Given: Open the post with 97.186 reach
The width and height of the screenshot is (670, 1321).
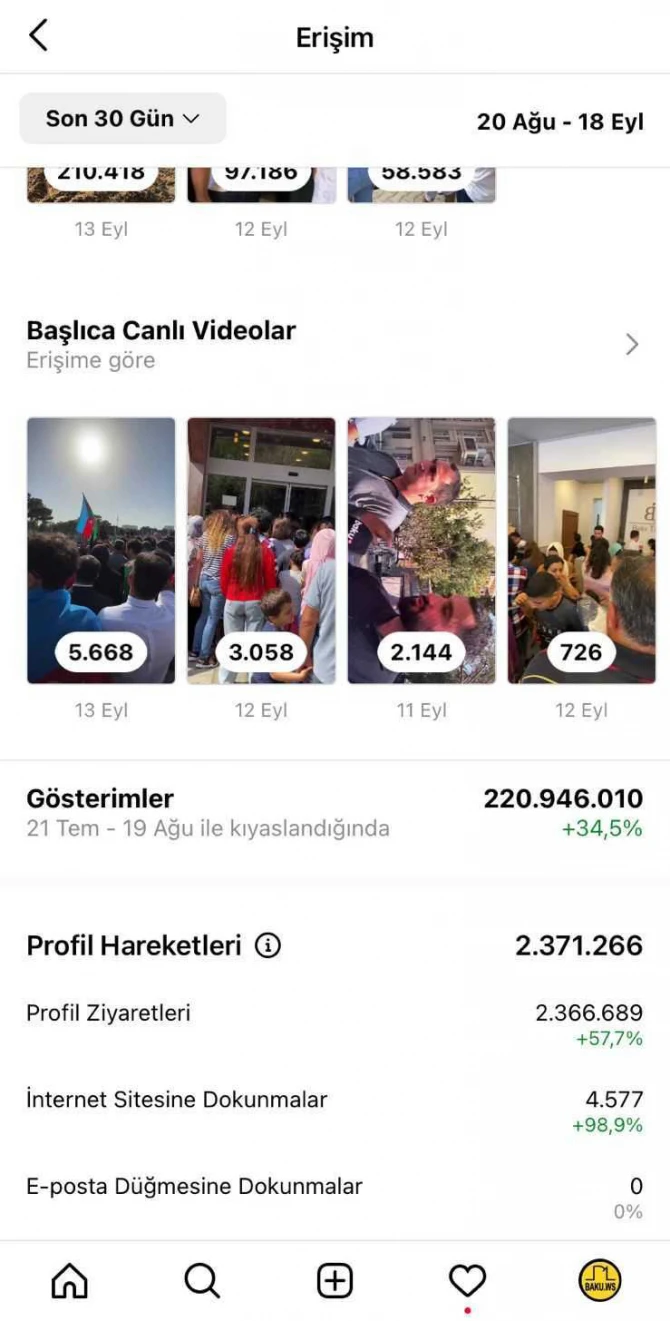Looking at the screenshot, I should pyautogui.click(x=261, y=185).
